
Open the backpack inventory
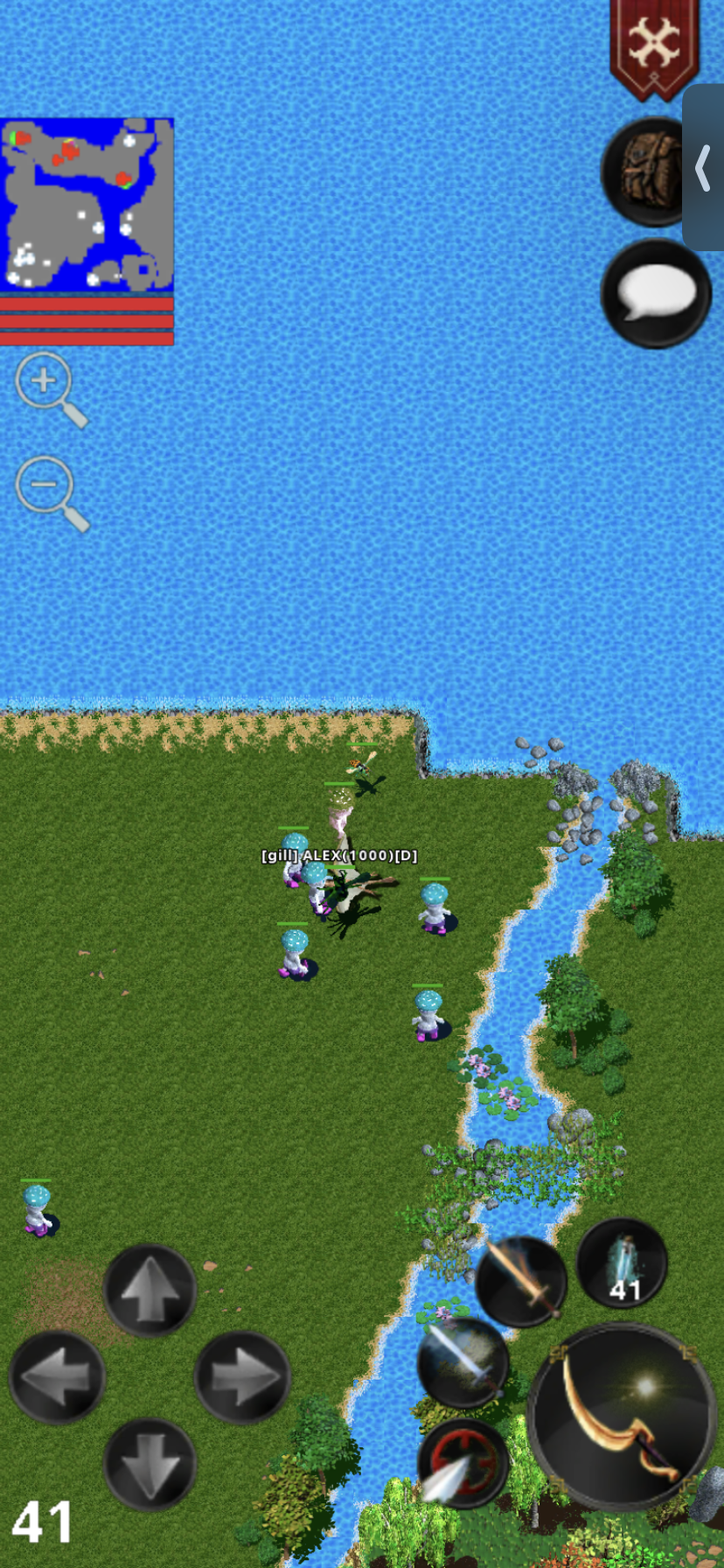[645, 172]
